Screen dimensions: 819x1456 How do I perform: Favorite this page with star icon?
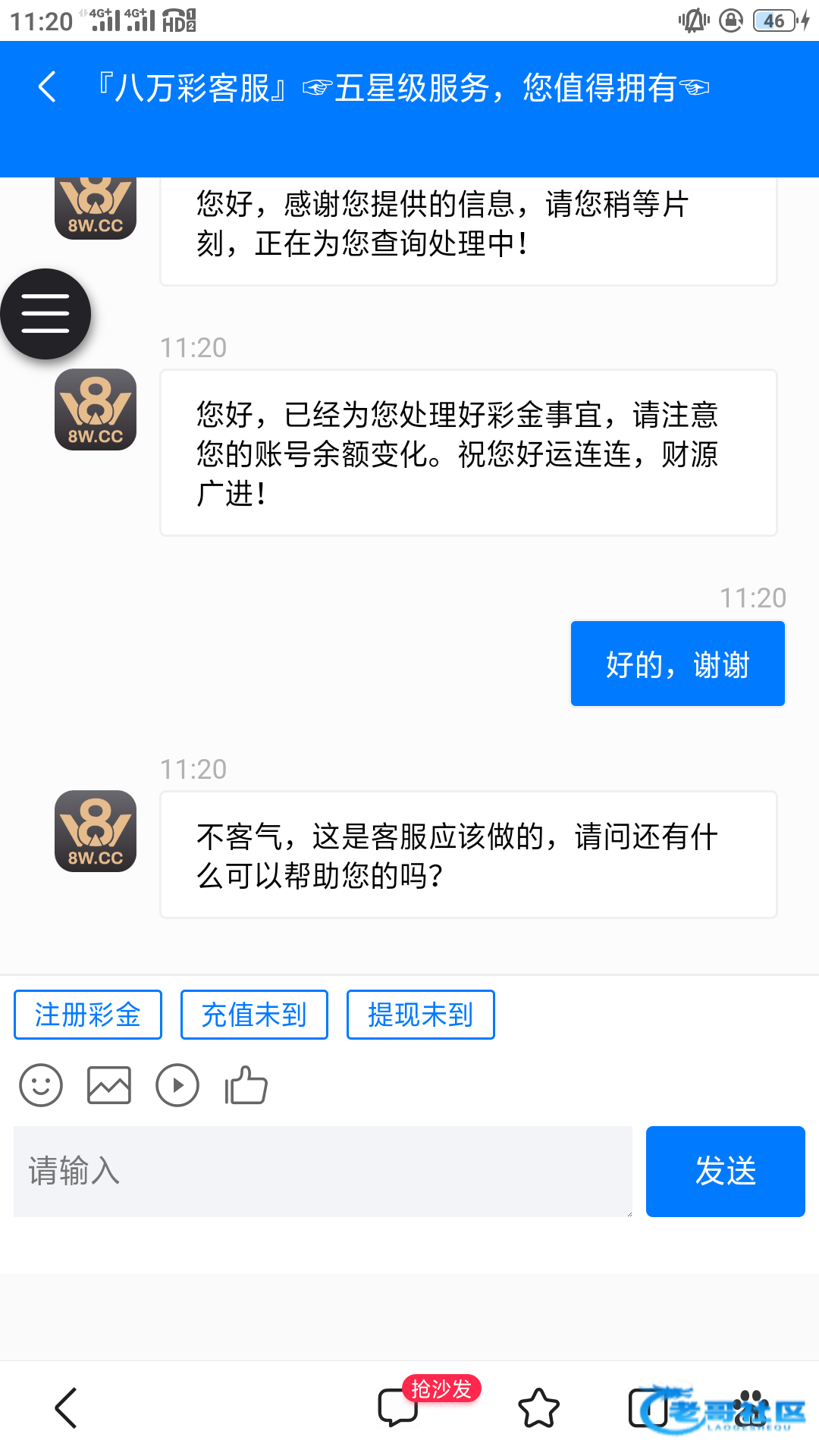(539, 1407)
